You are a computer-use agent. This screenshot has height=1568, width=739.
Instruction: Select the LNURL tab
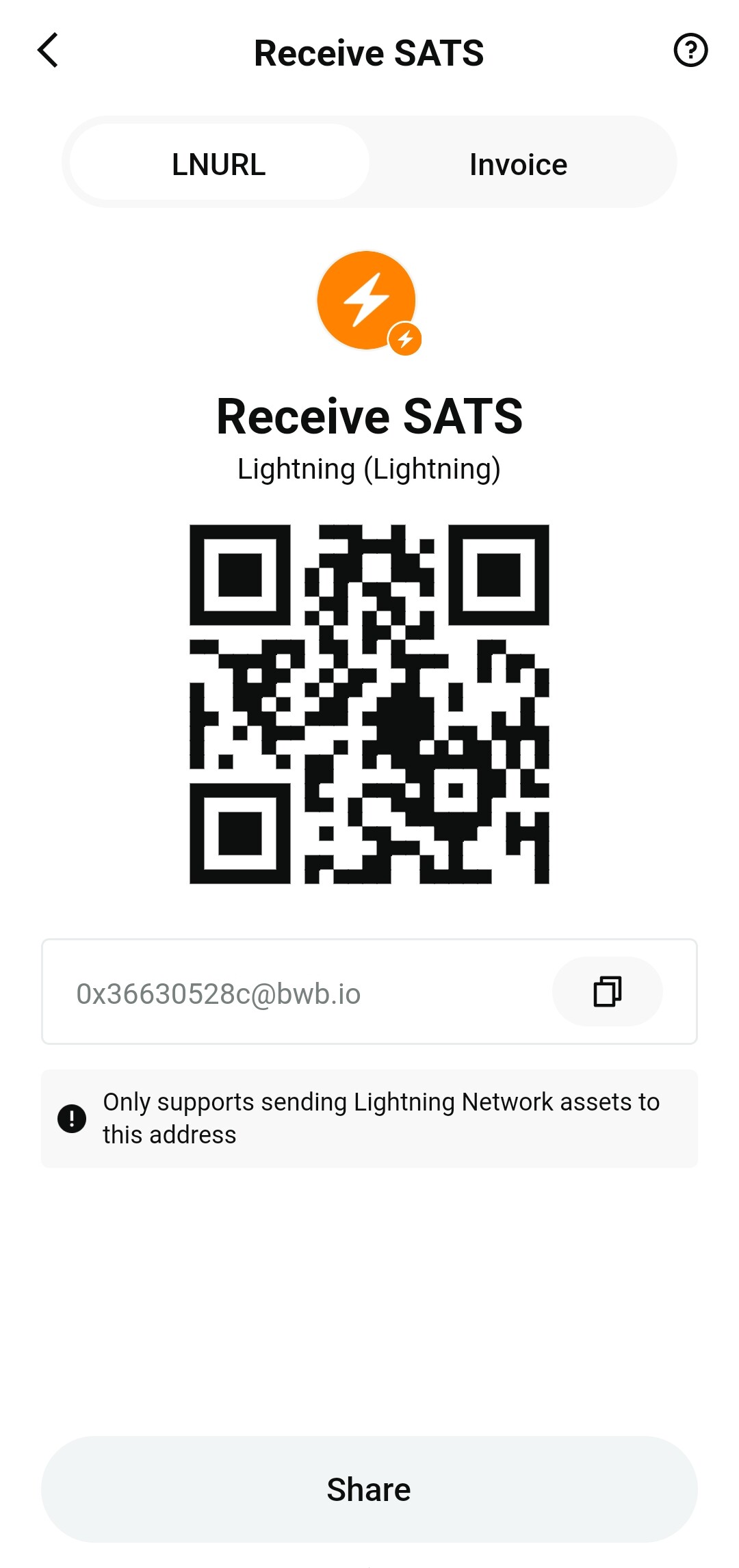(x=219, y=163)
